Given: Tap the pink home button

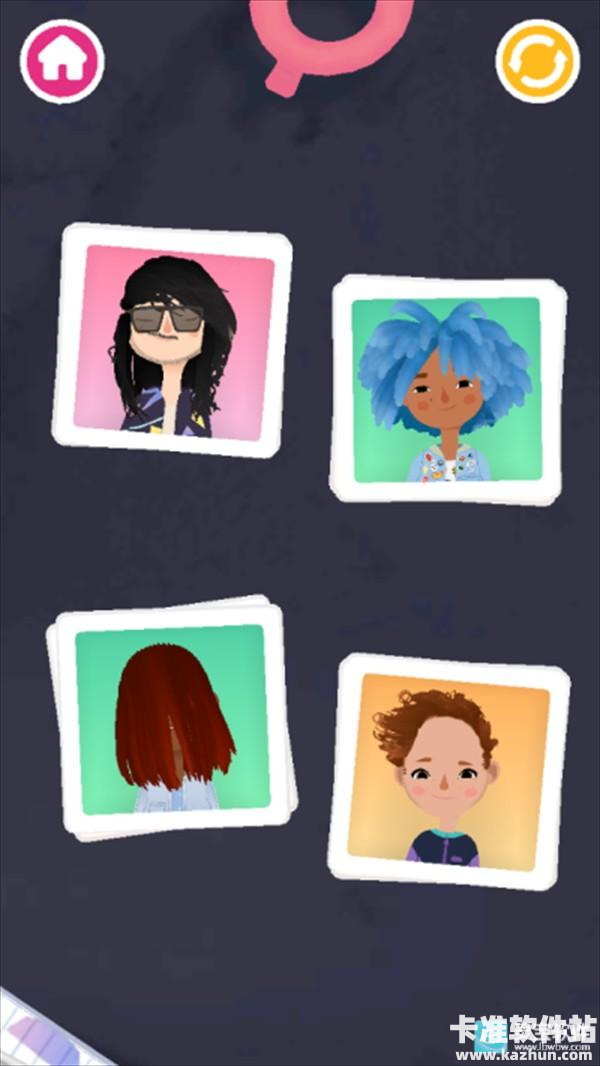Looking at the screenshot, I should click(62, 62).
